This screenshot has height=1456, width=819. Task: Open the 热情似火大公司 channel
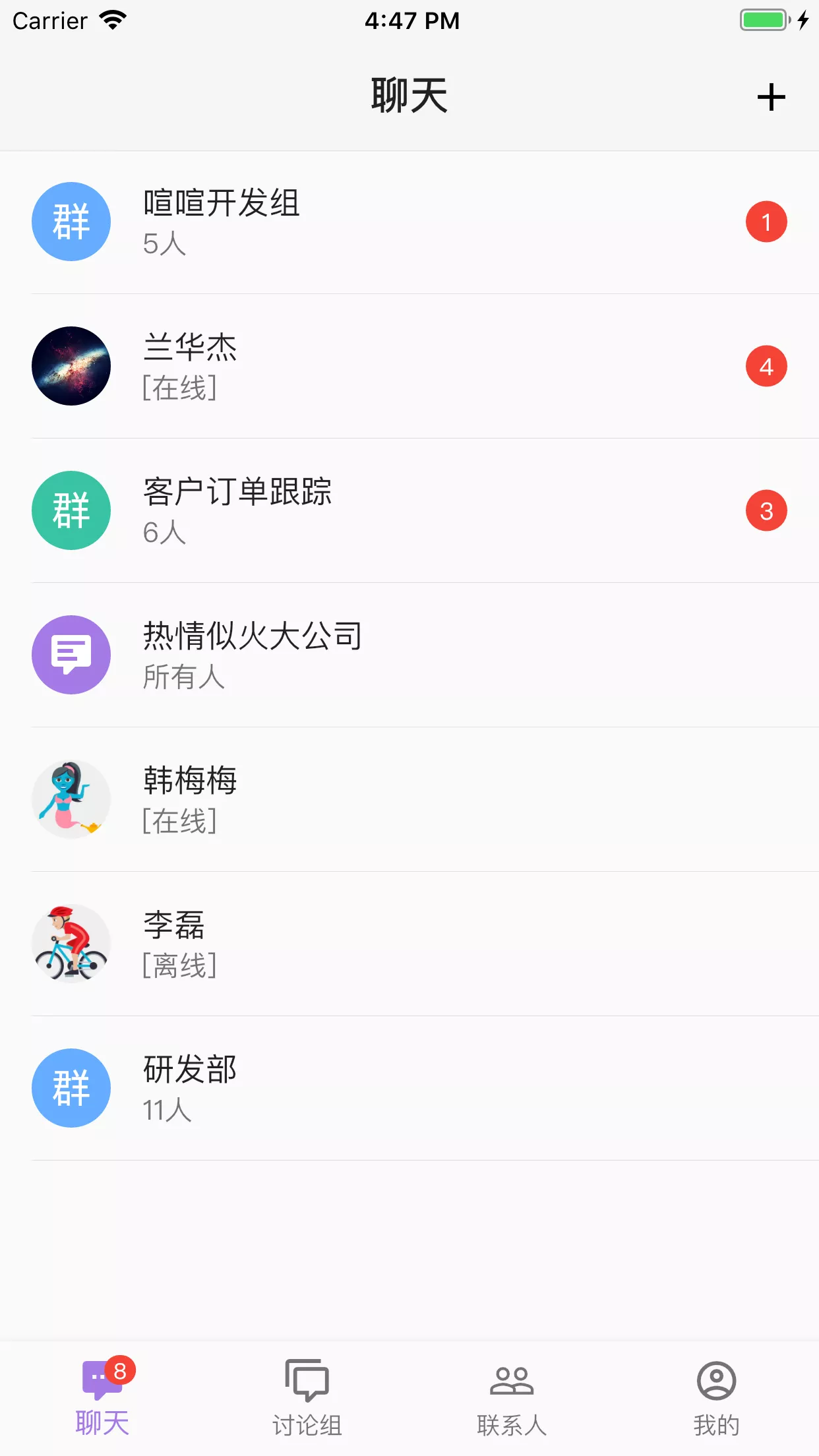tap(409, 655)
